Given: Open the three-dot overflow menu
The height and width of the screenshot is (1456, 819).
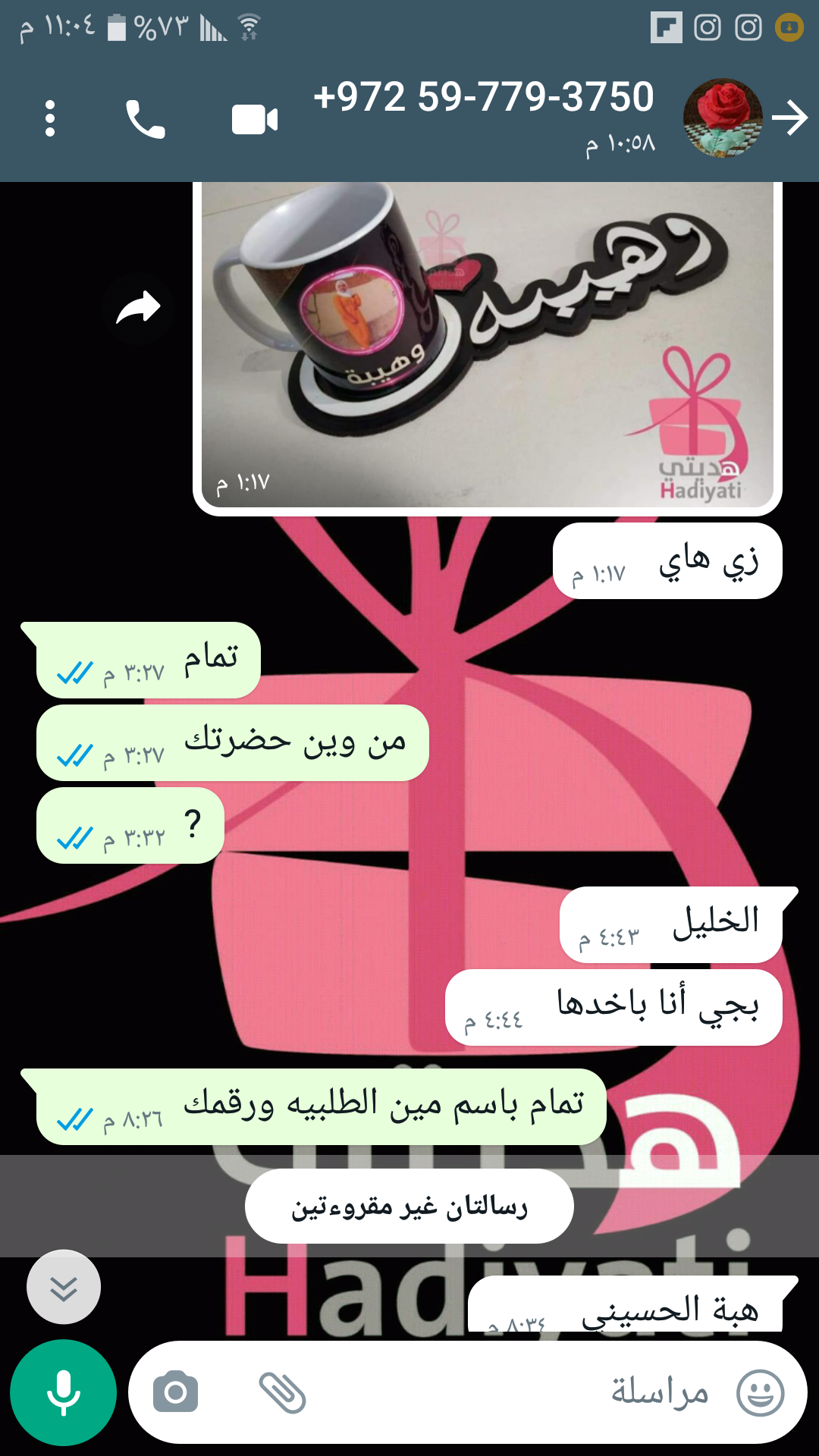Looking at the screenshot, I should pos(50,119).
